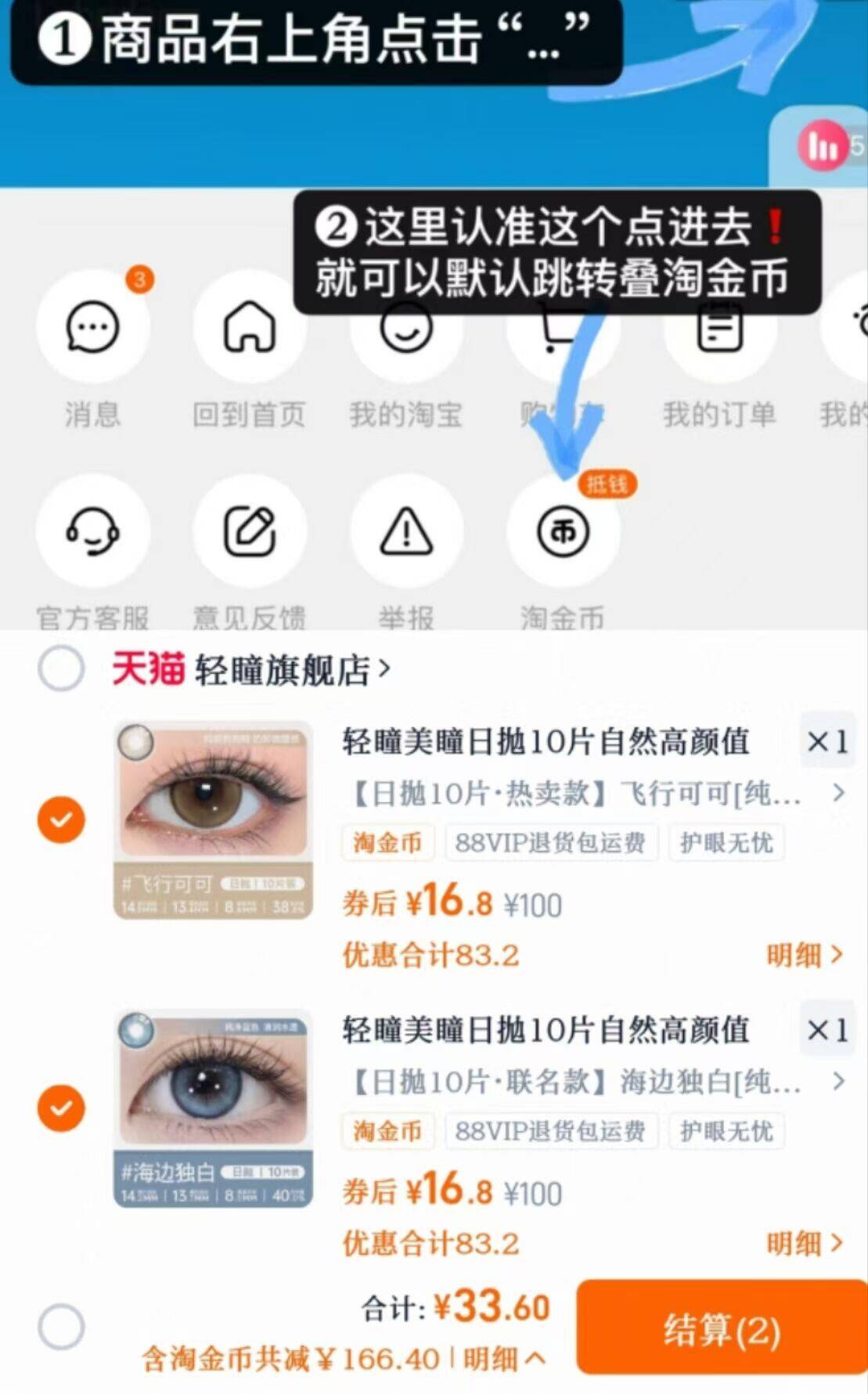Screen dimensions: 868x1394
Task: Open 意见反馈 feedback icon
Action: tap(249, 531)
